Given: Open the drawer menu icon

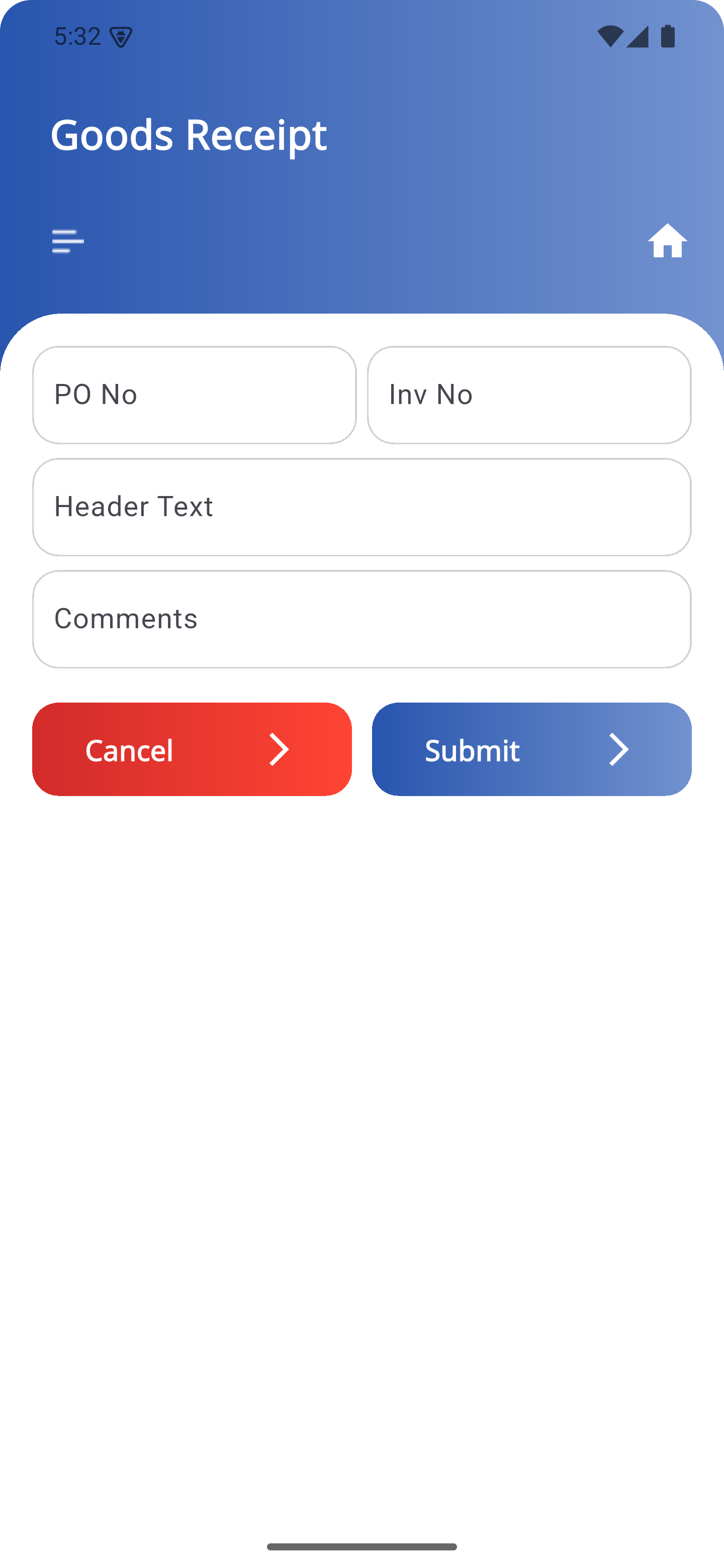Looking at the screenshot, I should pos(67,241).
